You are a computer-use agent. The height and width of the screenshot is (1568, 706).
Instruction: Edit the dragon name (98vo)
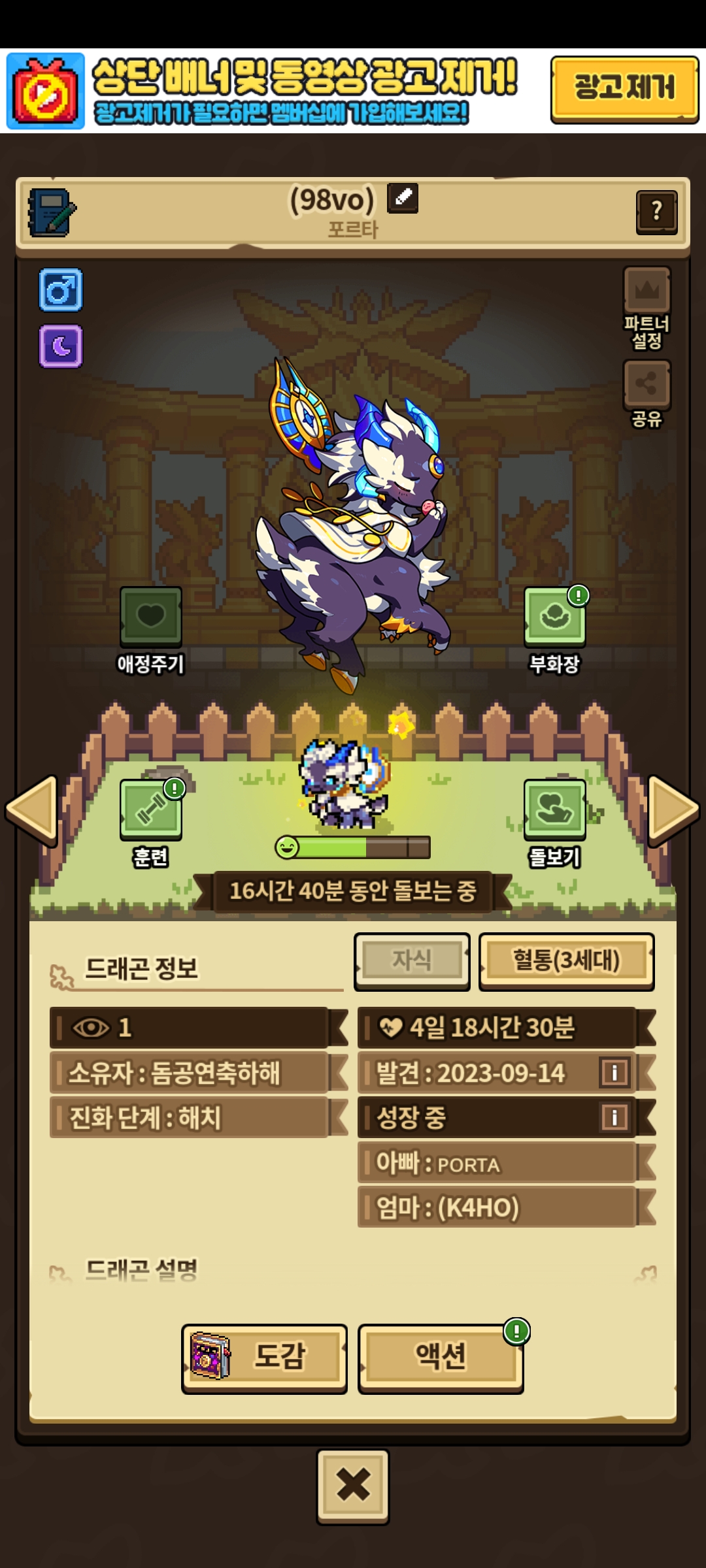(403, 198)
